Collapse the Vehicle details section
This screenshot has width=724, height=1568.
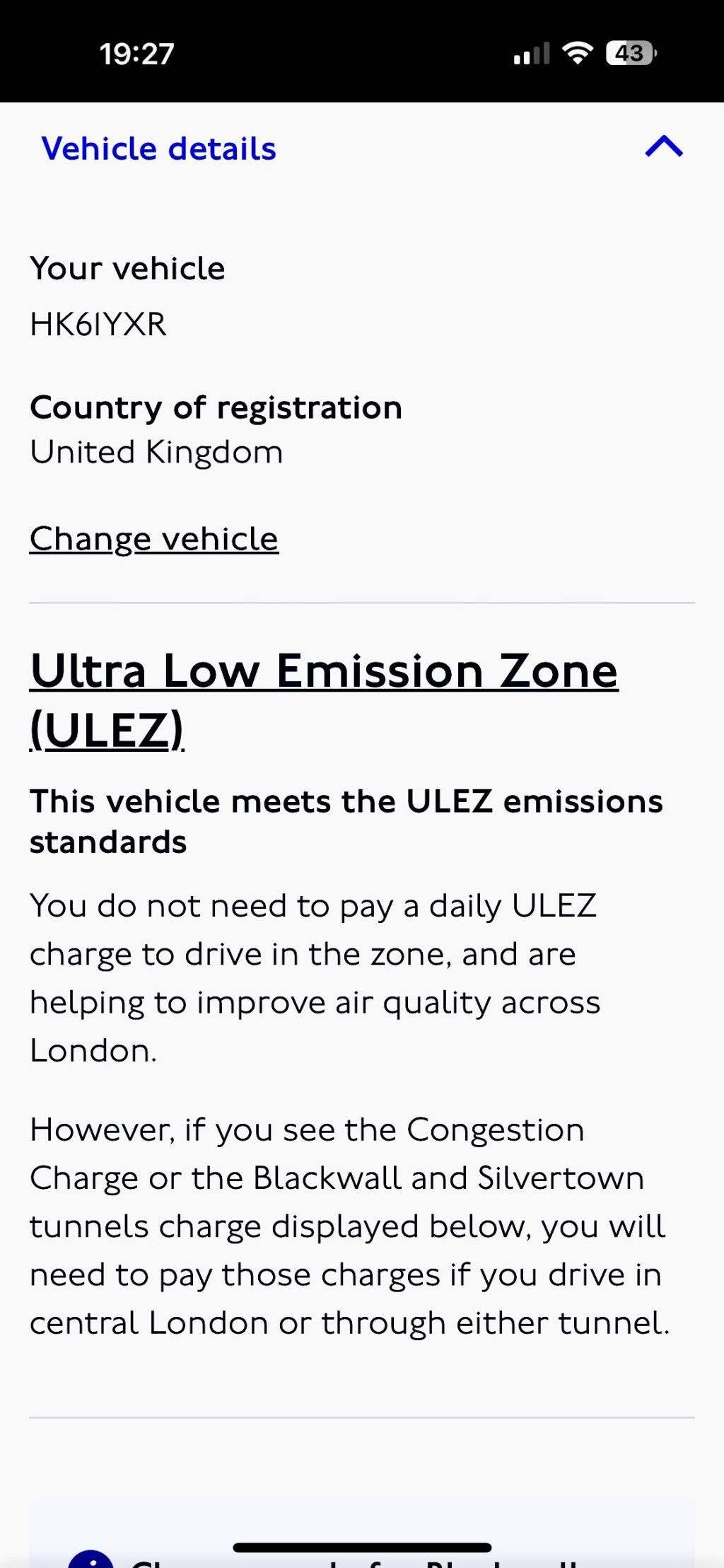point(663,147)
